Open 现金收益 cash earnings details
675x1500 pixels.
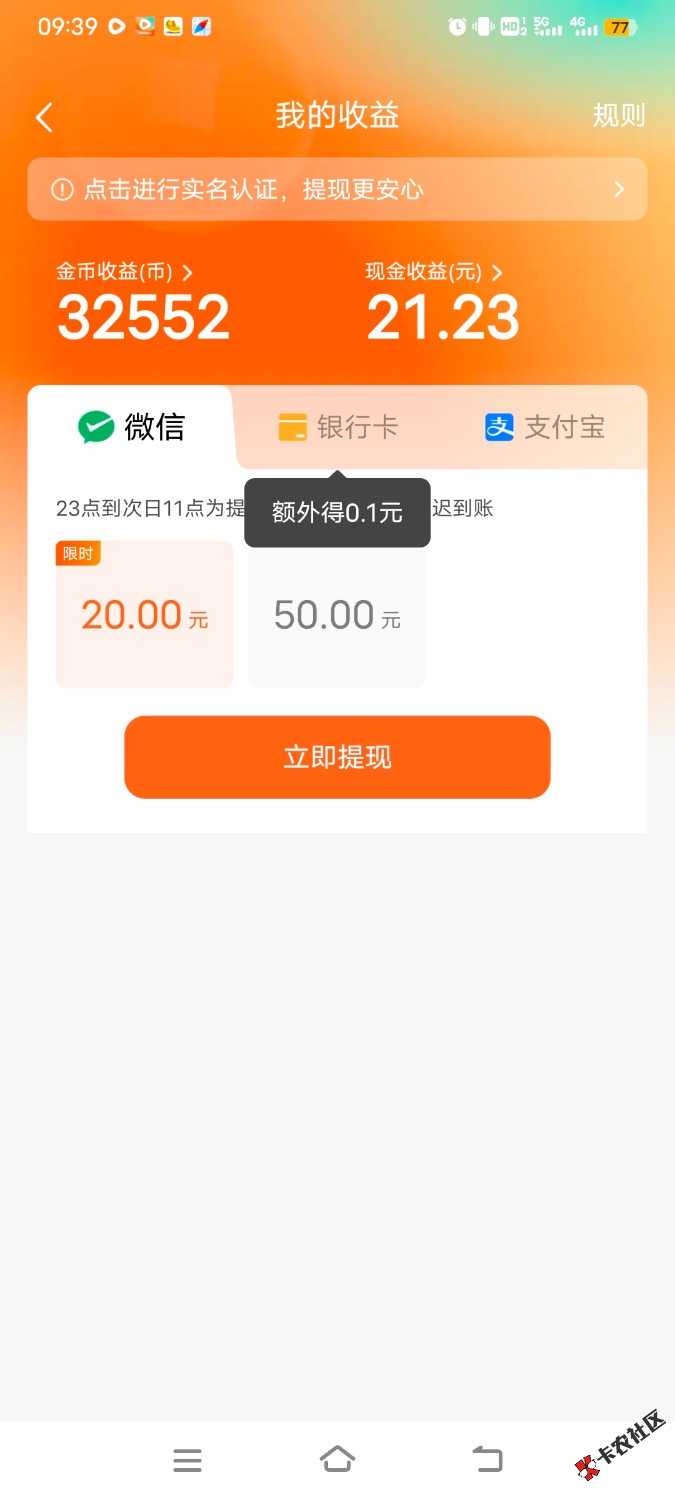434,272
